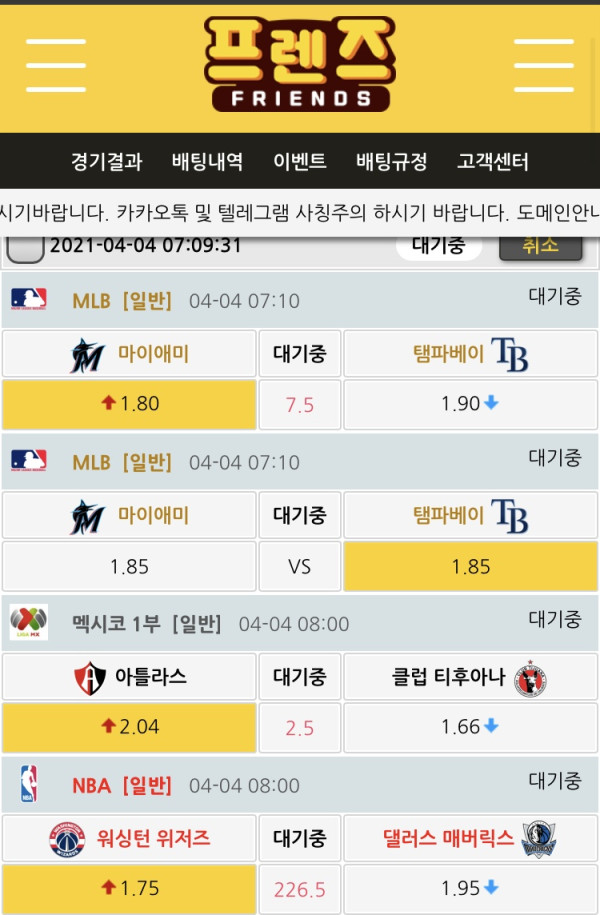600x915 pixels.
Task: Select 탬파베이 odds 1.90
Action: [470, 404]
